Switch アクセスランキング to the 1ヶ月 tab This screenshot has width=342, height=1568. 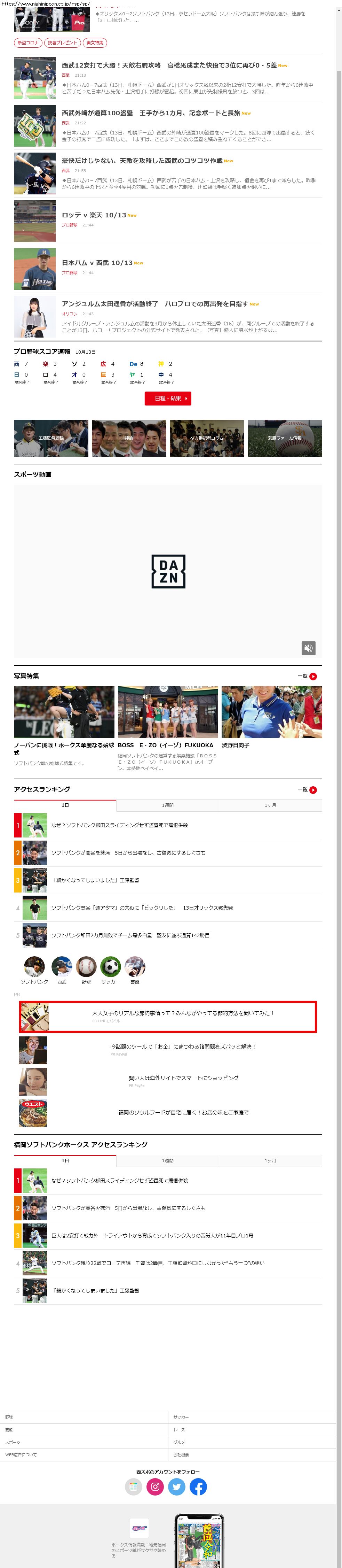click(270, 805)
